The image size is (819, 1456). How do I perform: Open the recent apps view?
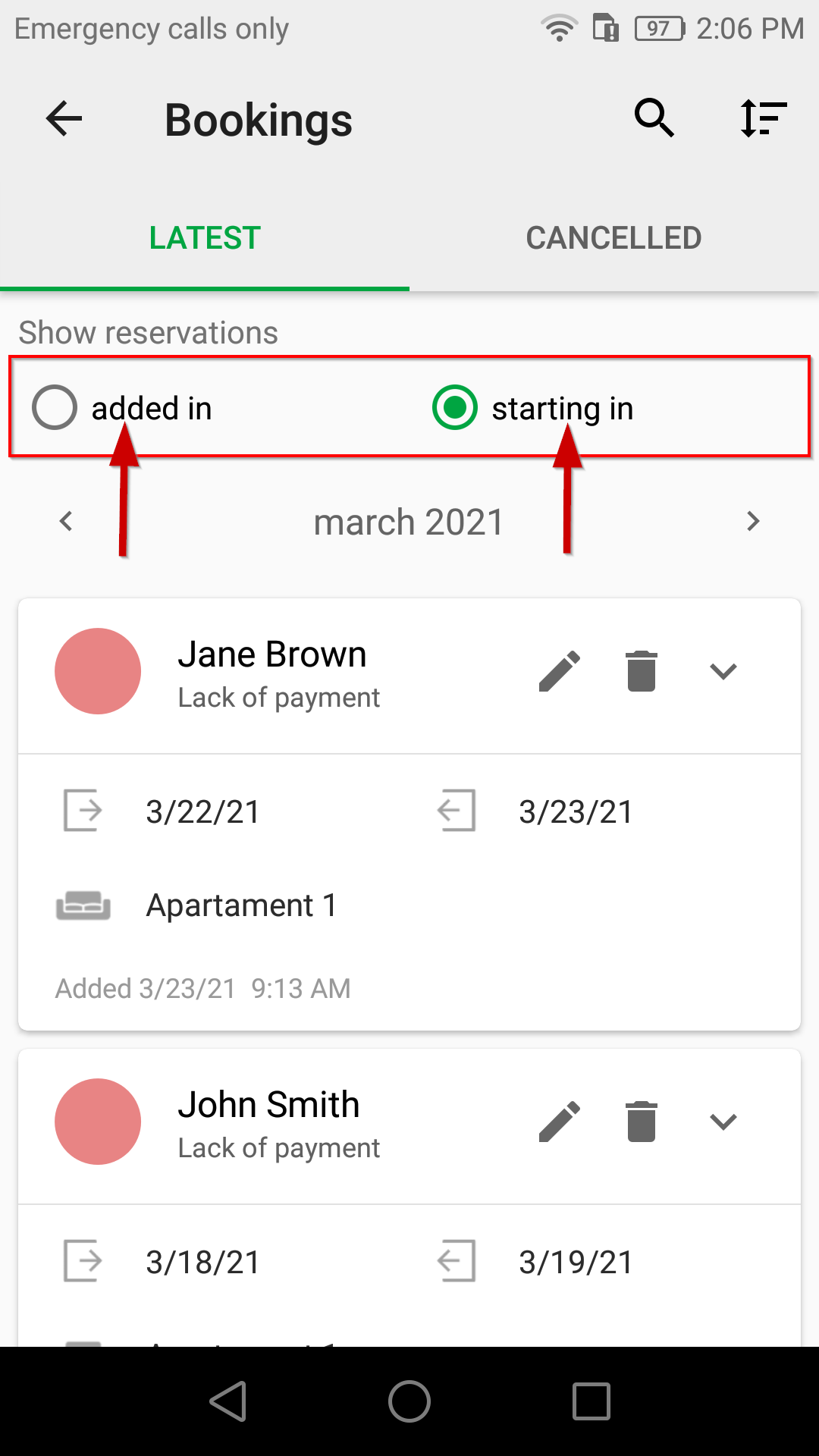591,1401
